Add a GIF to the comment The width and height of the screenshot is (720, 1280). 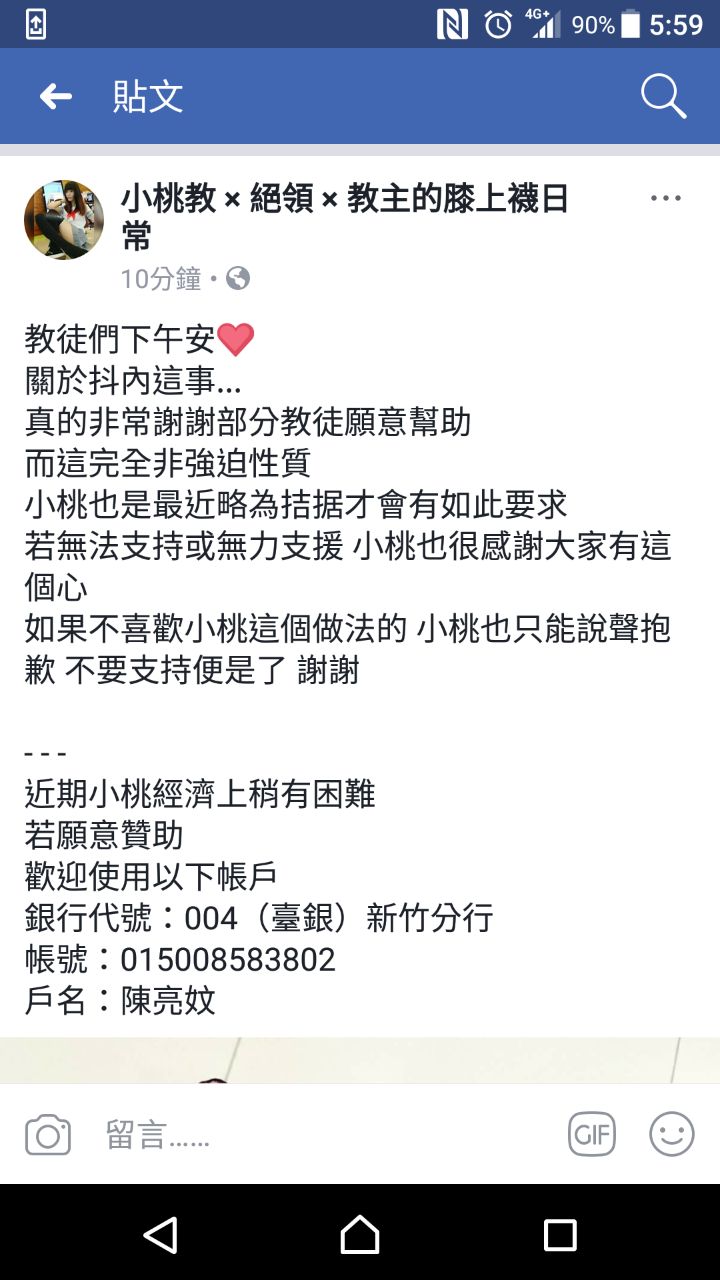pos(591,1134)
